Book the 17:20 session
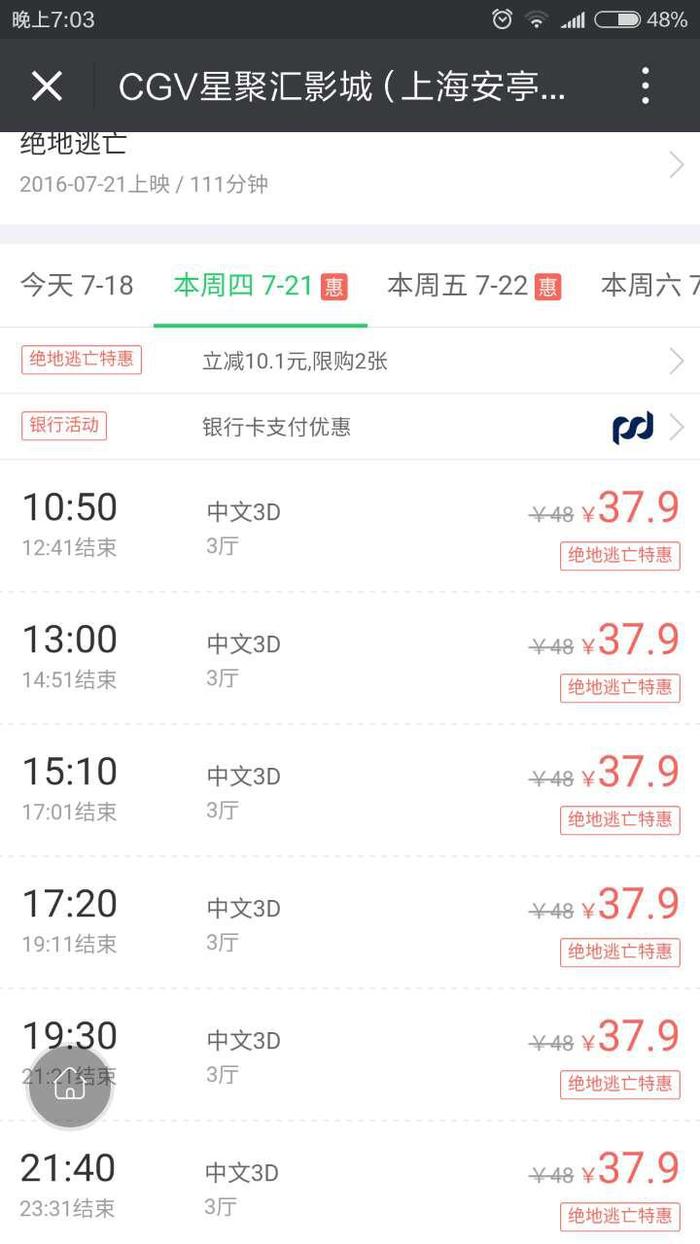The image size is (700, 1244). (350, 922)
